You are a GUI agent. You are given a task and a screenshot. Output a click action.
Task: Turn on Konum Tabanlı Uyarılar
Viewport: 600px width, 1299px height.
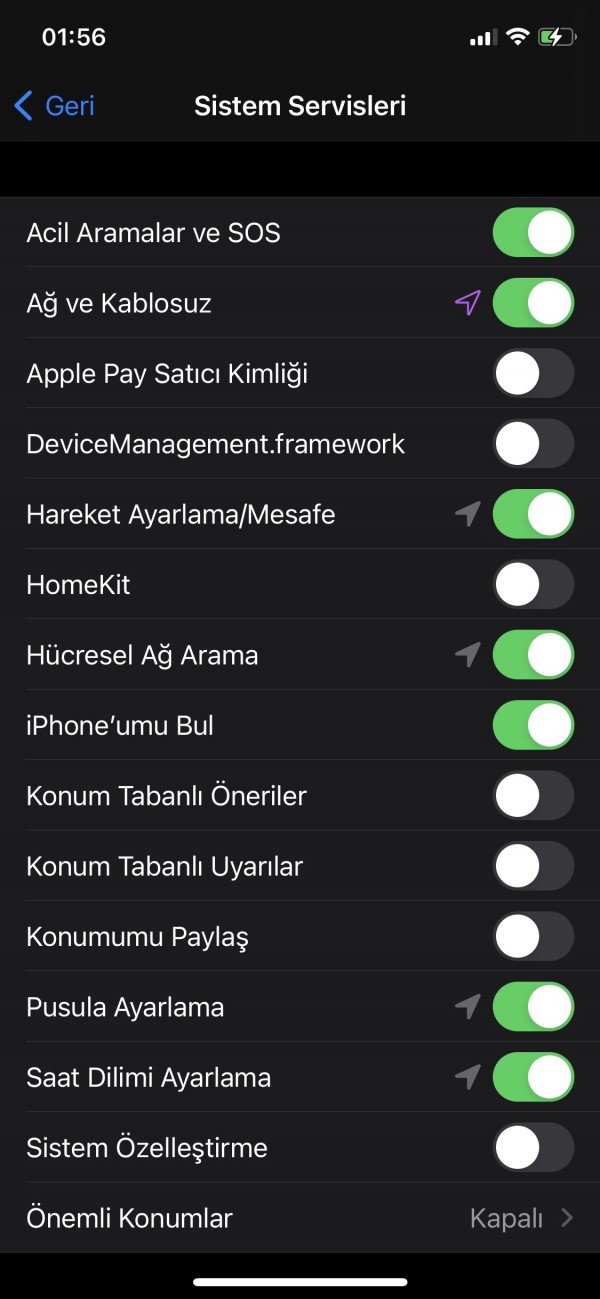533,866
